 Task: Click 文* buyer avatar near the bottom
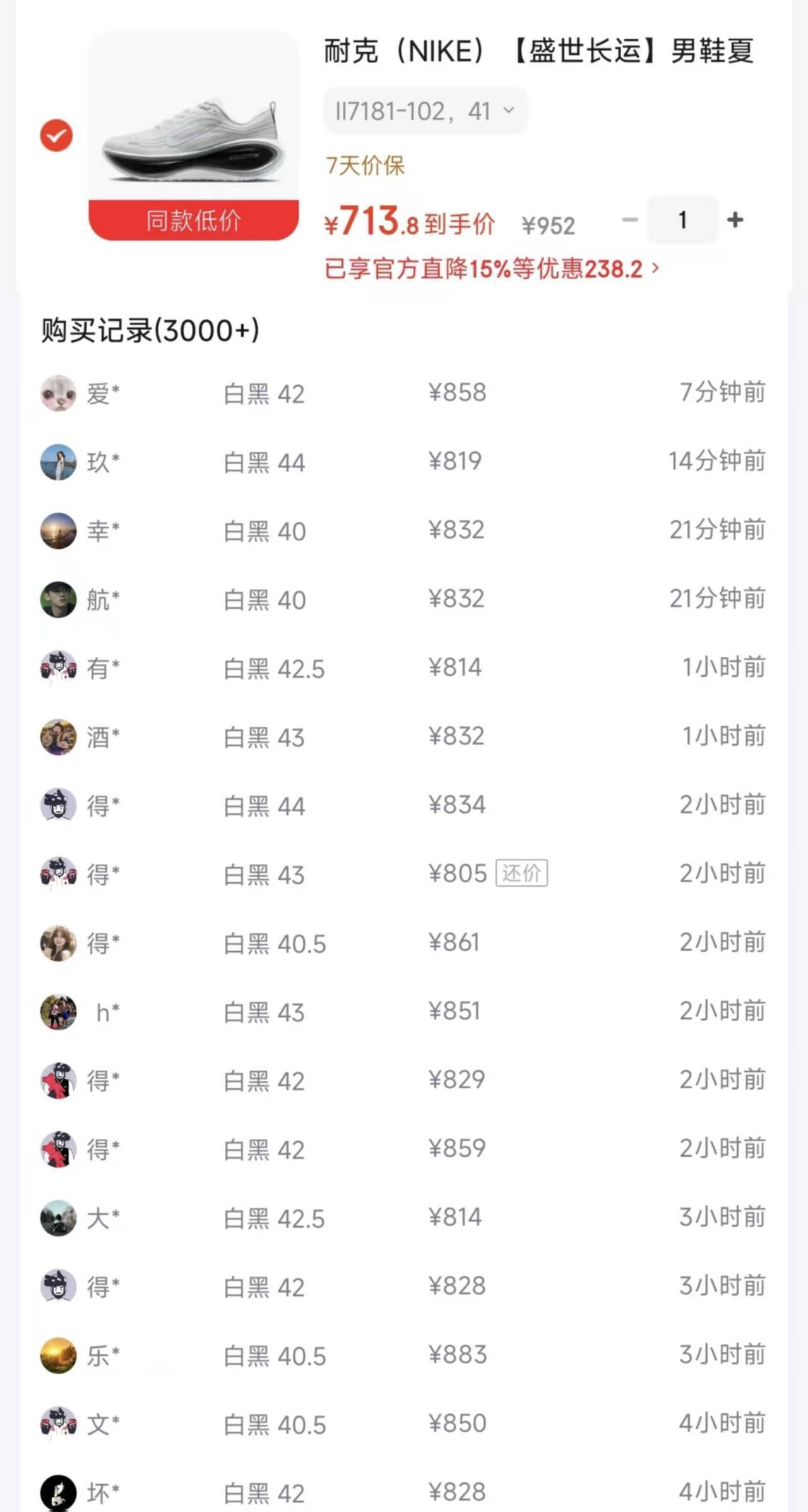[58, 1424]
